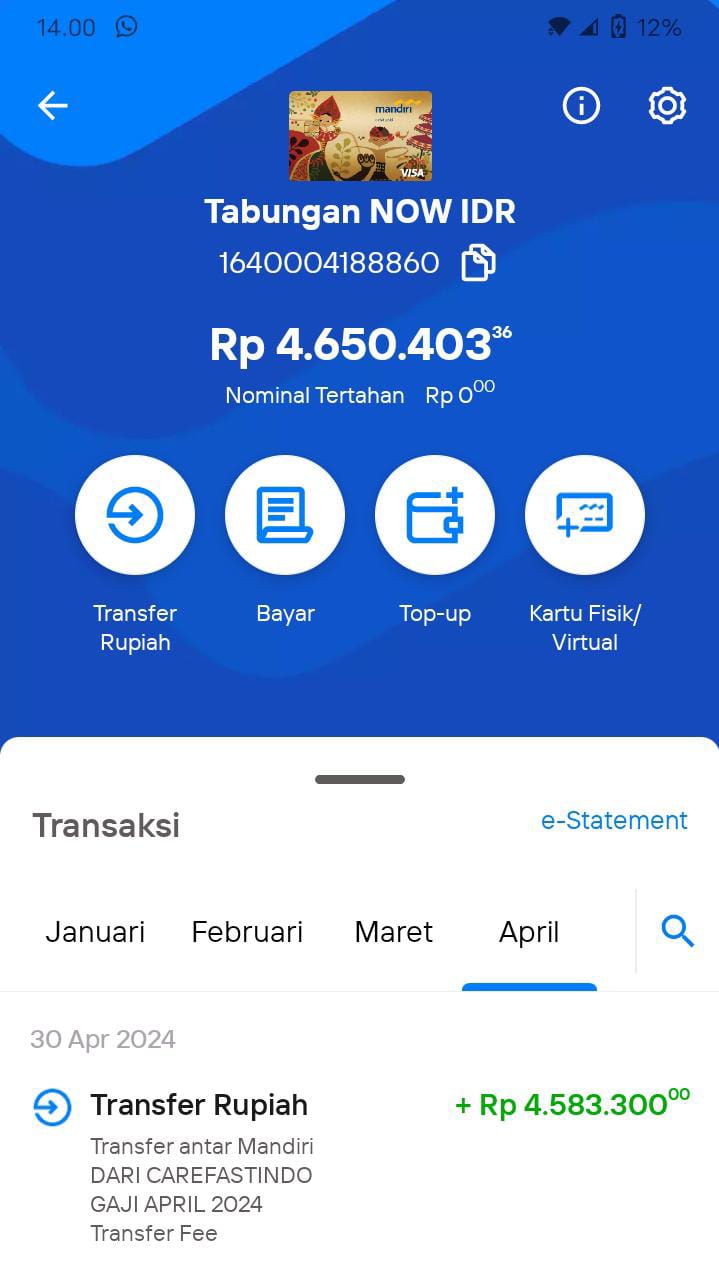Open the Top-up option

[x=435, y=515]
